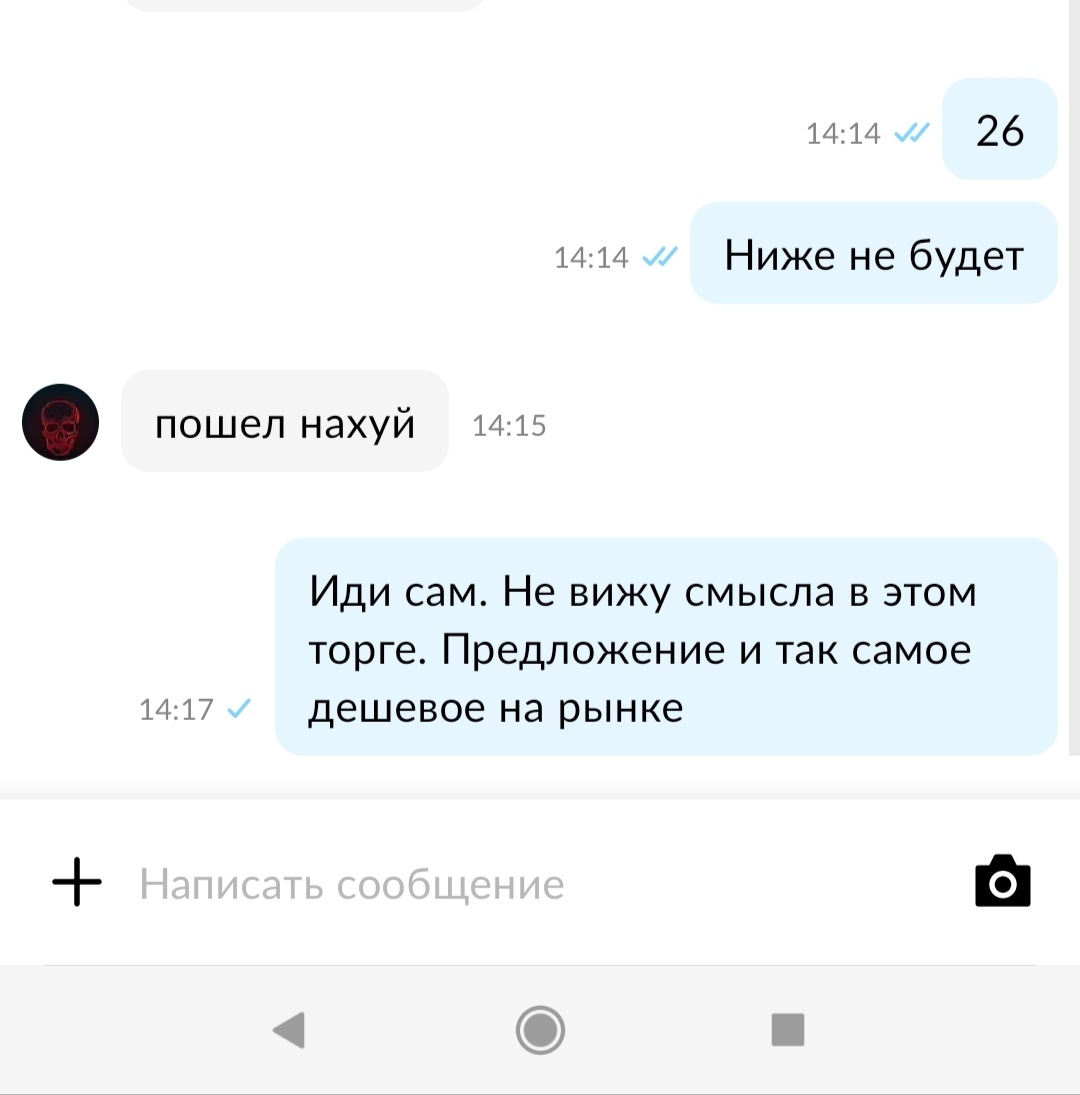Open the skull avatar's profile
Image resolution: width=1080 pixels, height=1095 pixels.
tap(60, 422)
